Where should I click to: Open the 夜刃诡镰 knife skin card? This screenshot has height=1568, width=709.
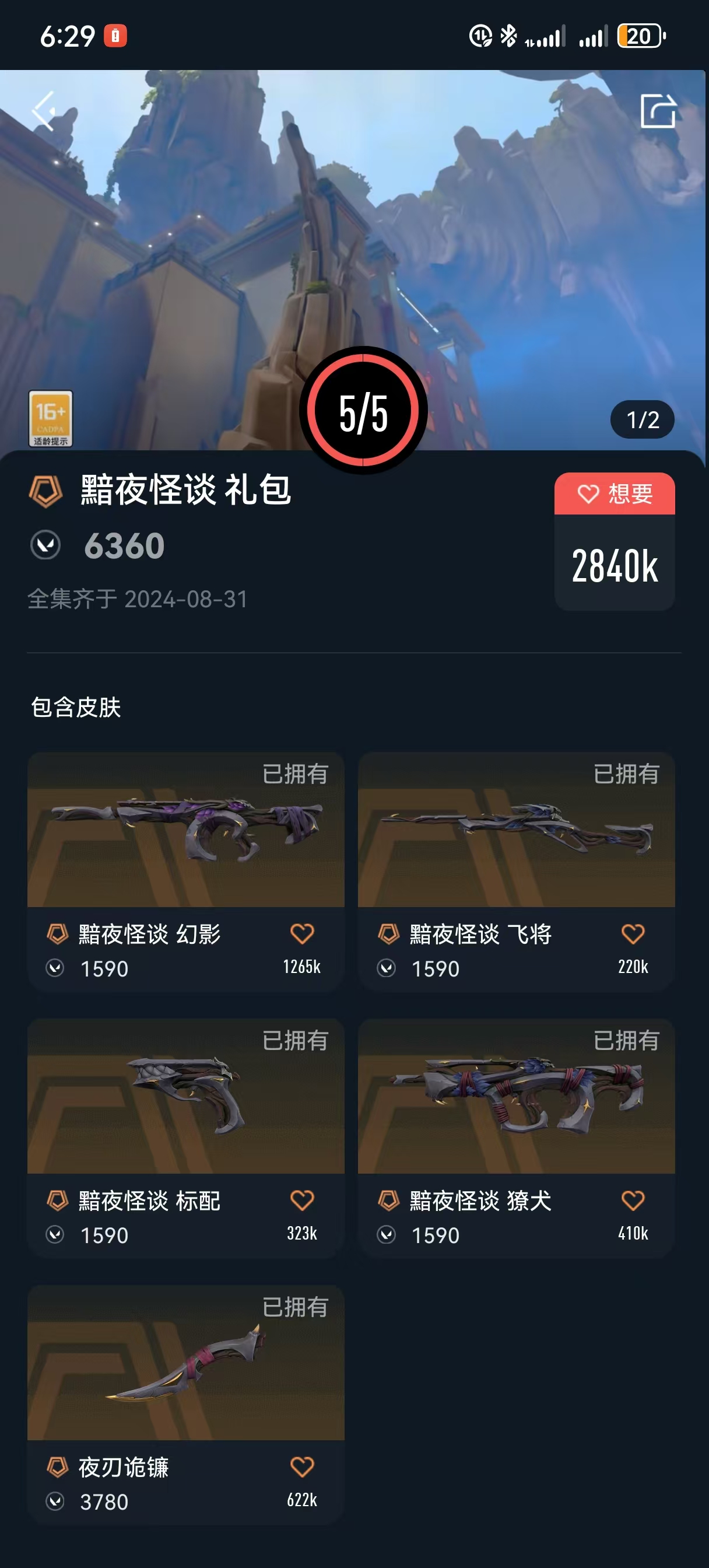(x=185, y=1405)
